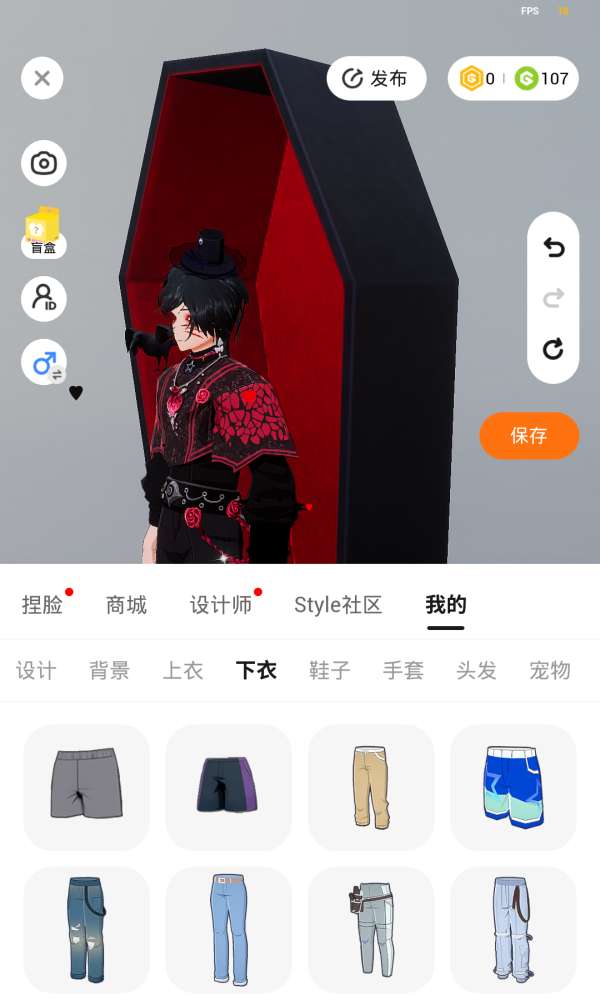Undo the last change

pyautogui.click(x=553, y=247)
